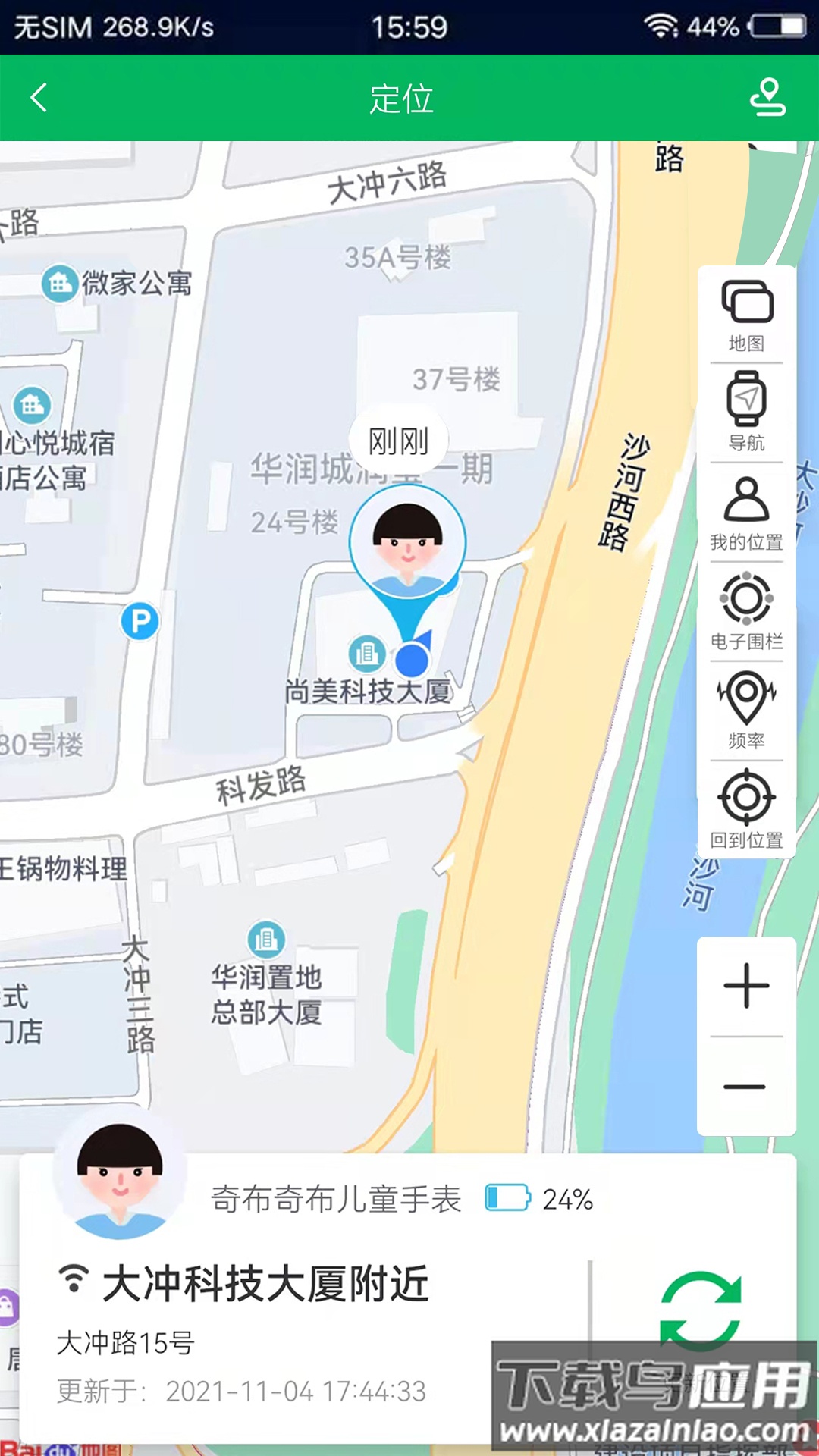This screenshot has height=1456, width=819.
Task: Click 回到位置 to recenter on watch
Action: (x=746, y=804)
